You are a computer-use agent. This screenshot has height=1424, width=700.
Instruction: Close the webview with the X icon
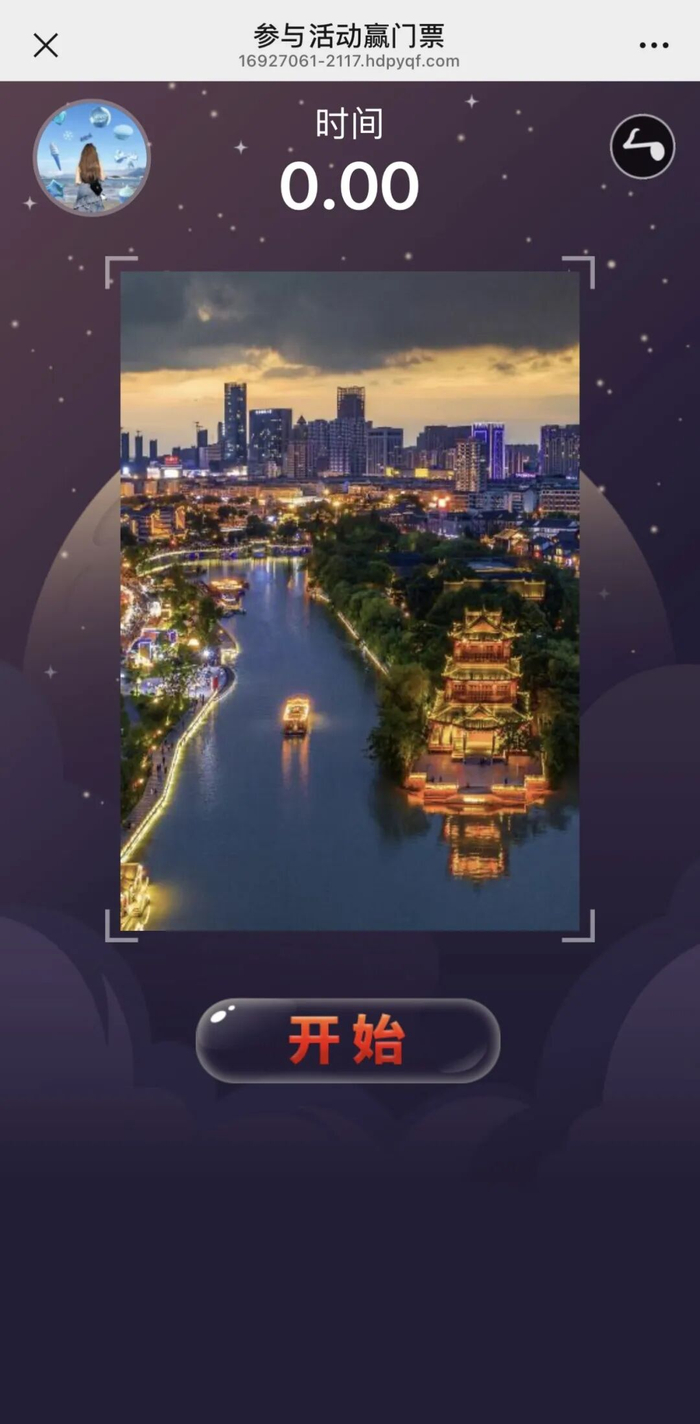45,45
